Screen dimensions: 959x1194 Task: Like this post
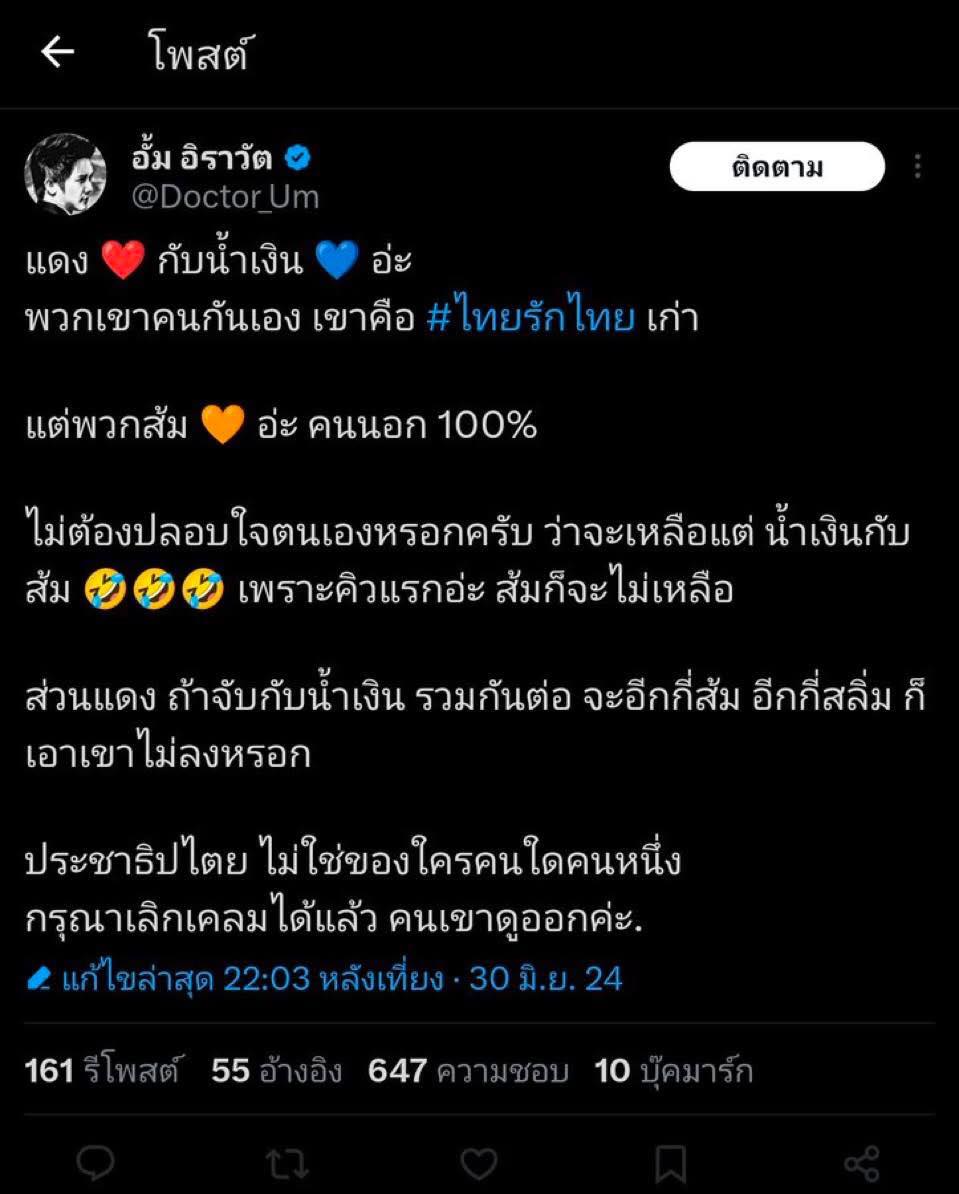coord(479,1163)
